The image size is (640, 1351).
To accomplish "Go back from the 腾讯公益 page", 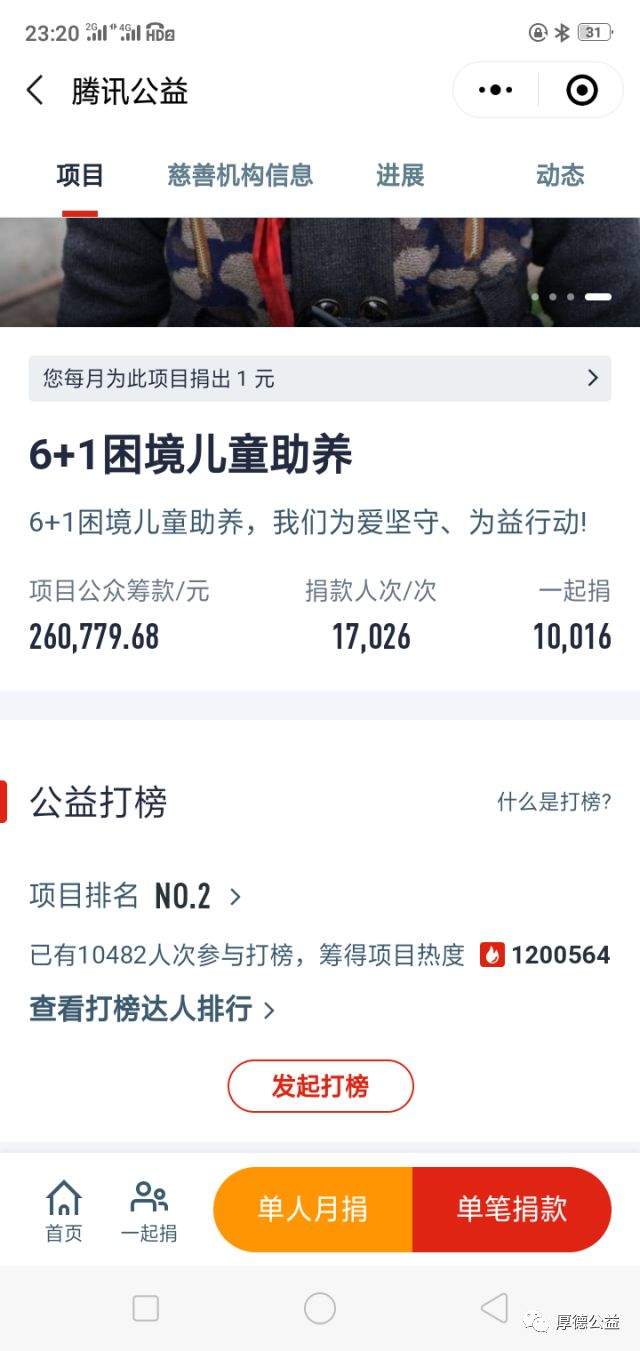I will tap(35, 91).
